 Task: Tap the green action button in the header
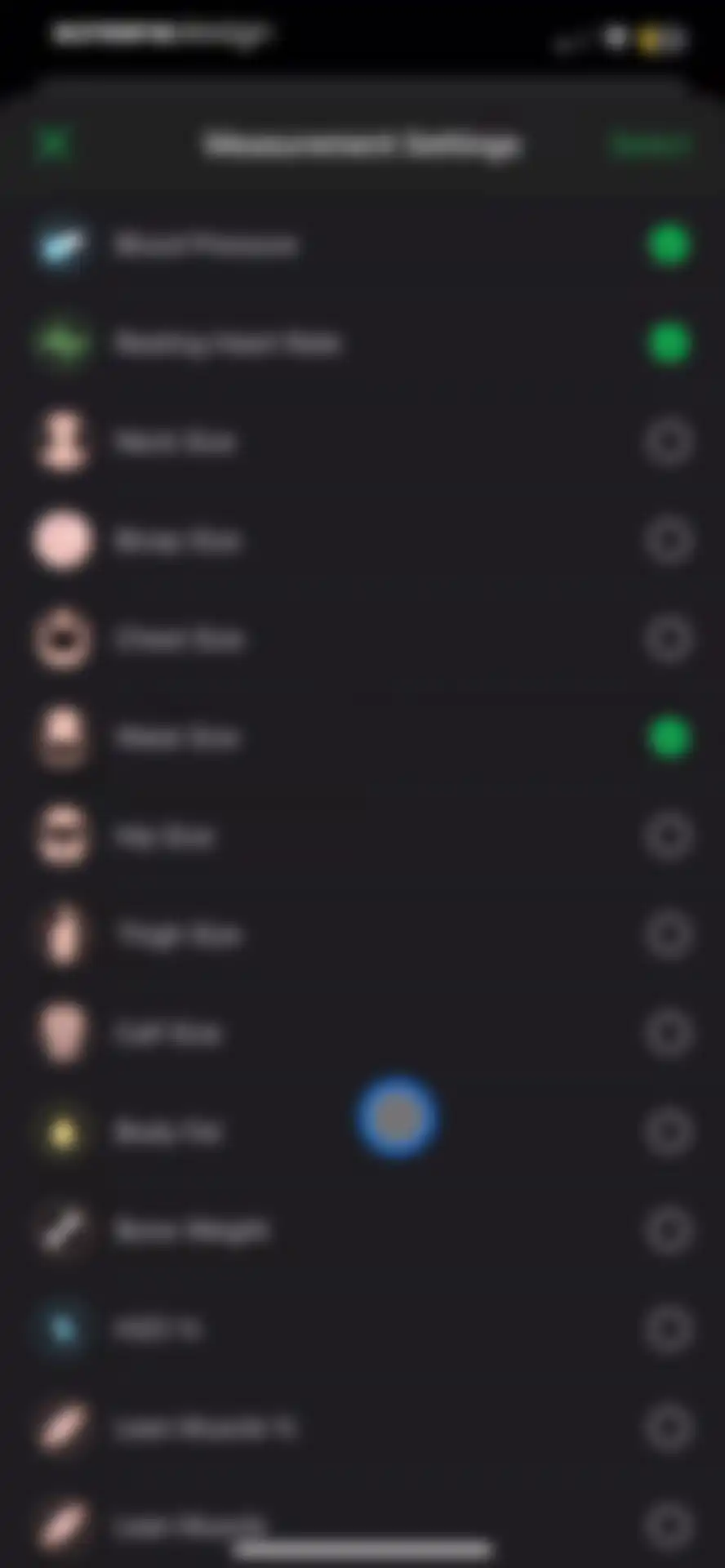point(652,145)
